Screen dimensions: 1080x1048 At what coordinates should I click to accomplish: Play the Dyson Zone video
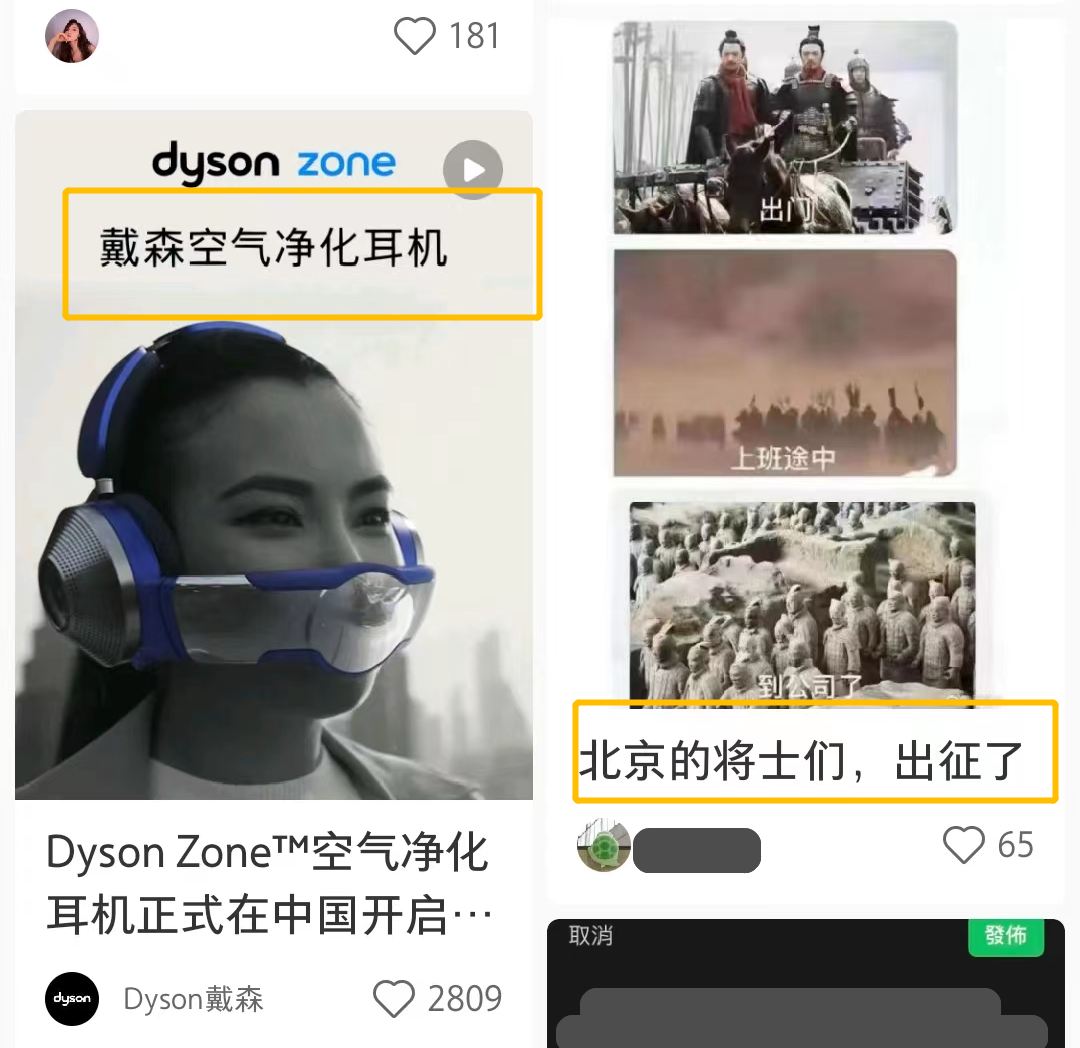click(x=472, y=170)
